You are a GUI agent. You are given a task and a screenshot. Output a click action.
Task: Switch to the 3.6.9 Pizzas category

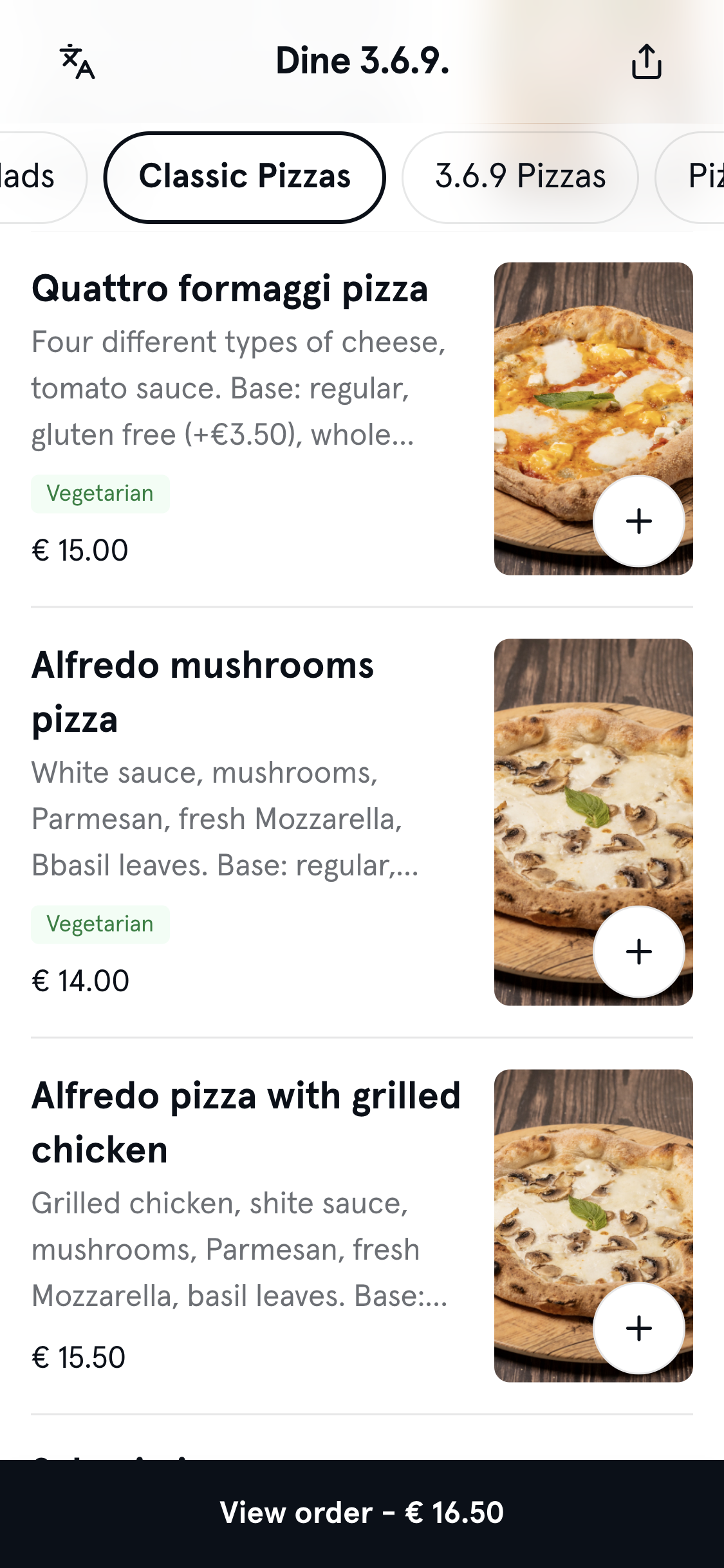[x=520, y=177]
